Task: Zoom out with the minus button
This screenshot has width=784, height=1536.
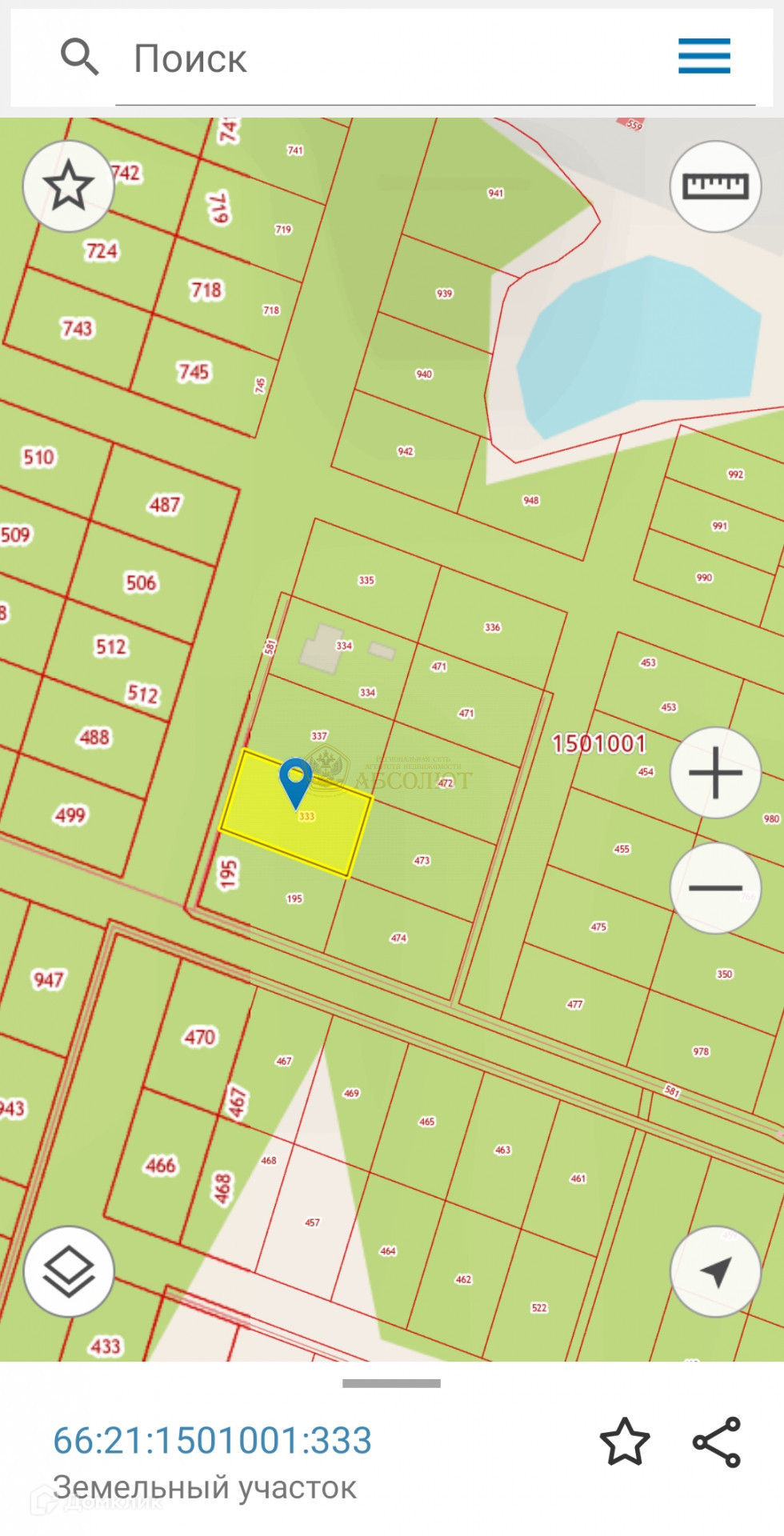Action: point(715,888)
